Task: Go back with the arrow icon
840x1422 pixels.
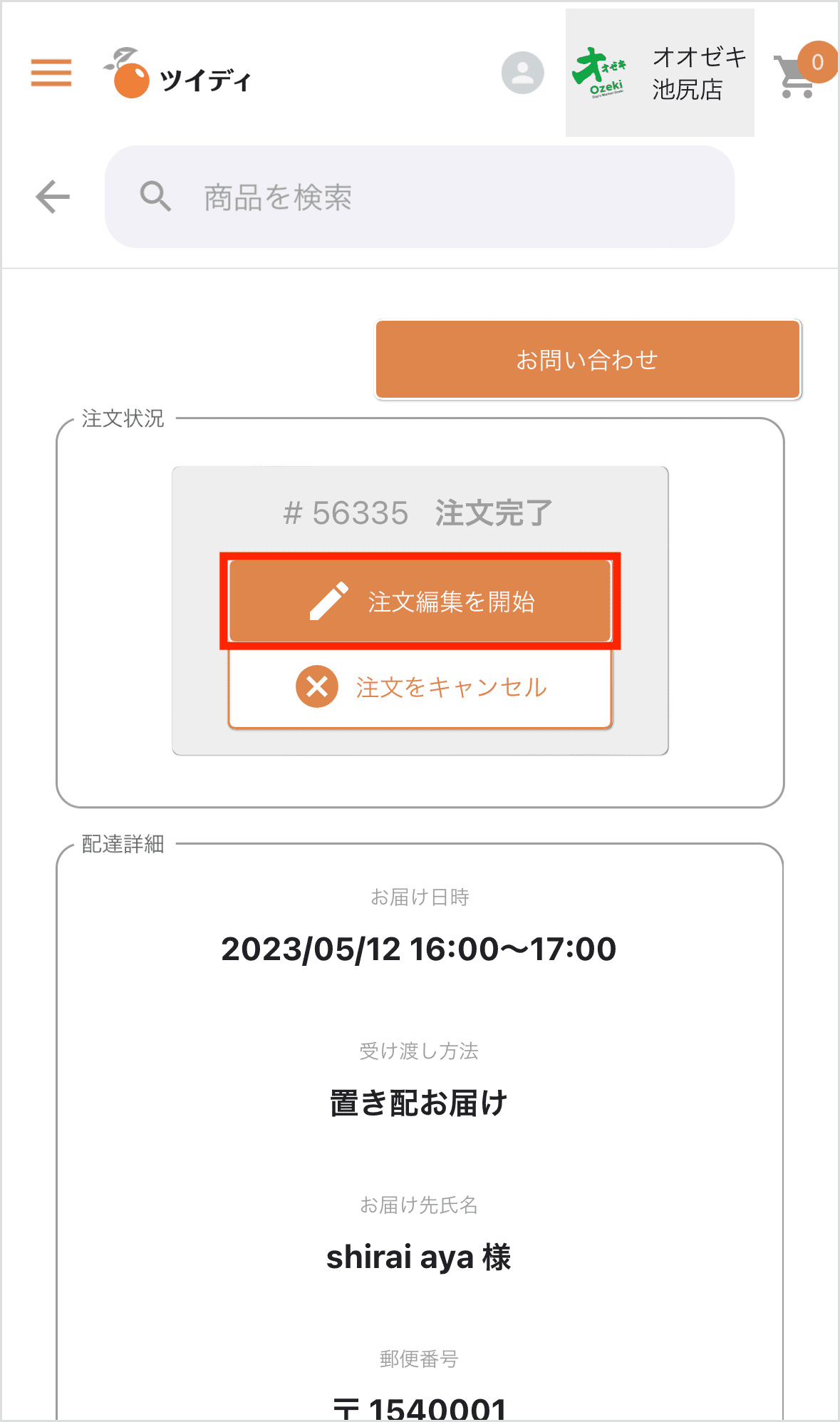Action: (x=53, y=197)
